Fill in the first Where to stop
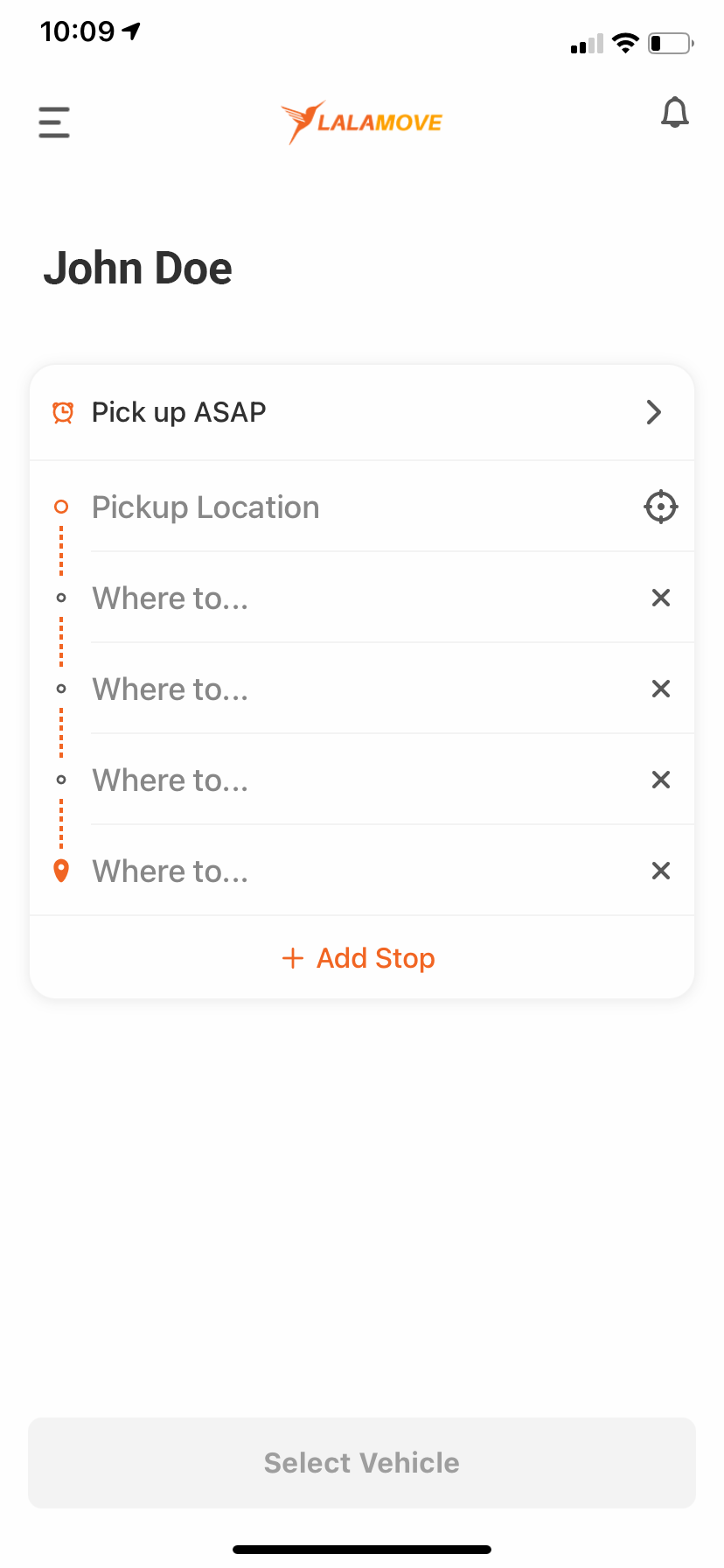 (x=350, y=598)
